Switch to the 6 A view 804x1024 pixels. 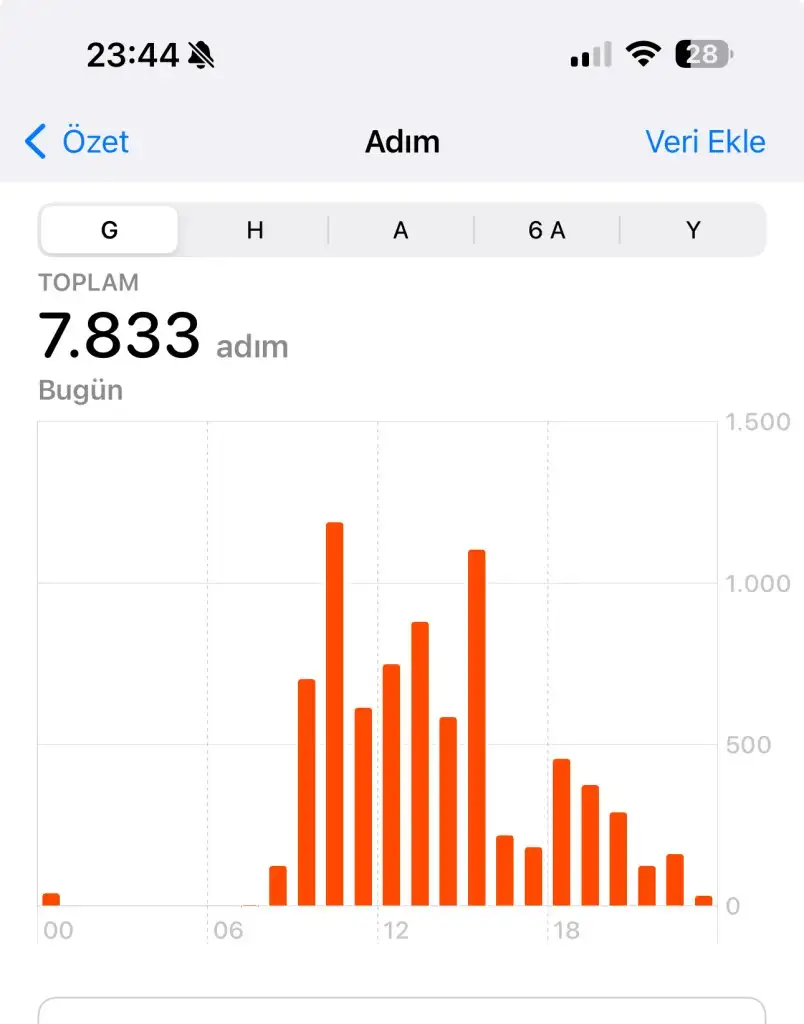pos(547,231)
